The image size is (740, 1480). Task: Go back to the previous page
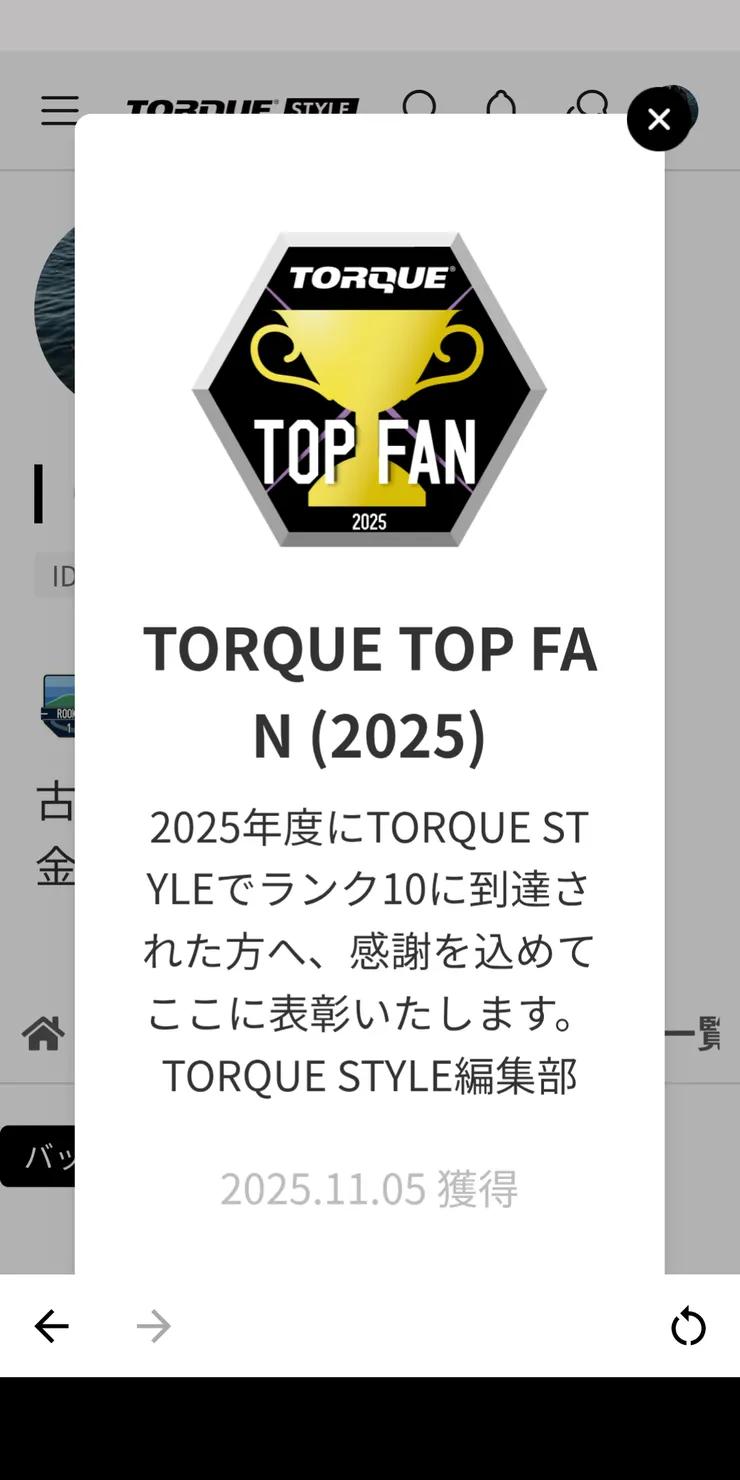coord(51,1327)
